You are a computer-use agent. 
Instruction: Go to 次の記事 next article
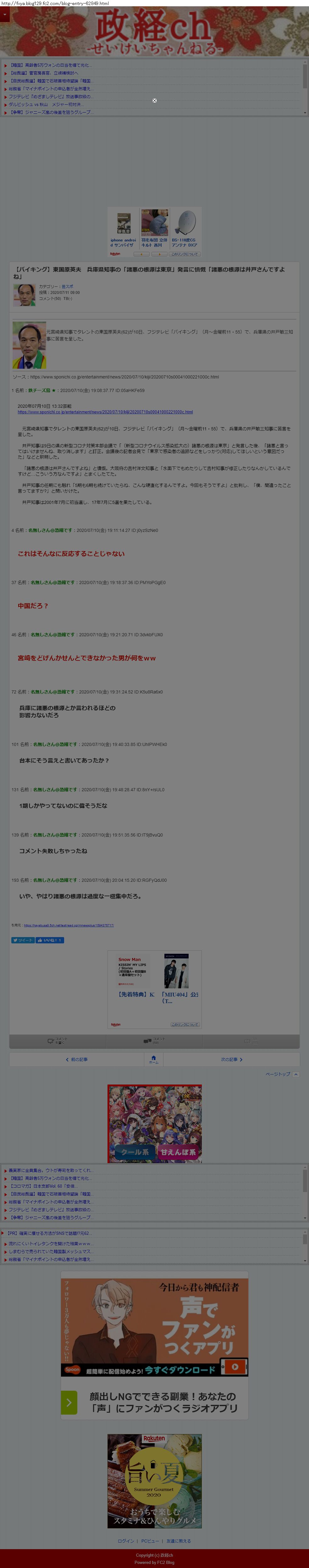231,1059
